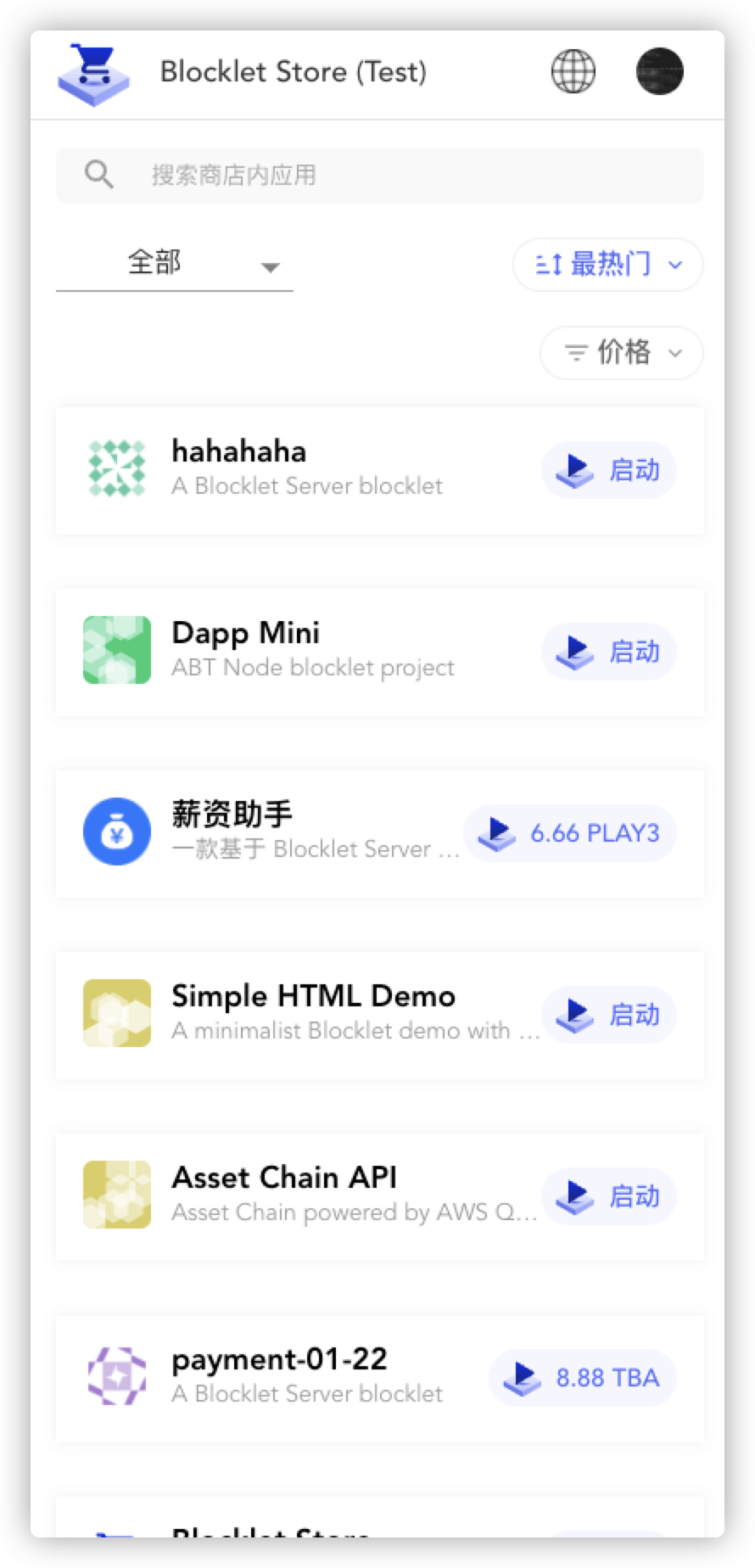Open the 价格 filter dropdown
The image size is (755, 1568).
(x=622, y=353)
